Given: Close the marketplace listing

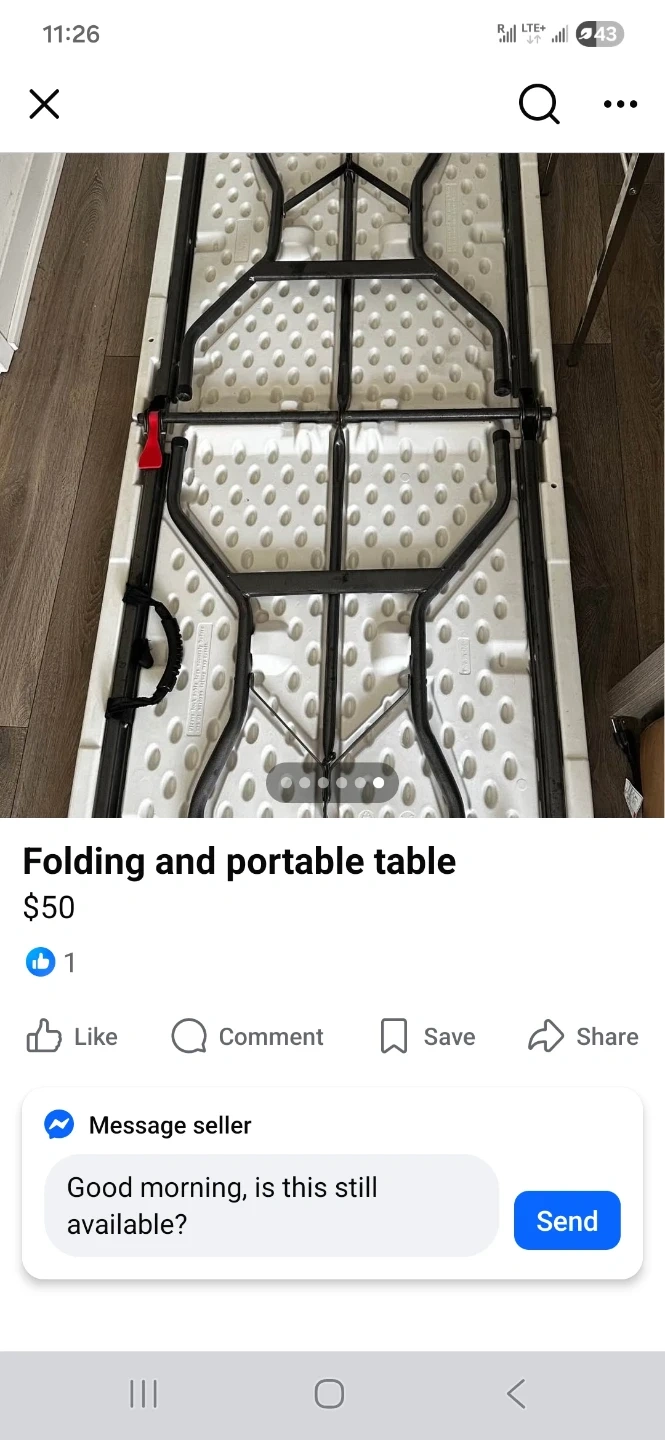Looking at the screenshot, I should point(44,103).
